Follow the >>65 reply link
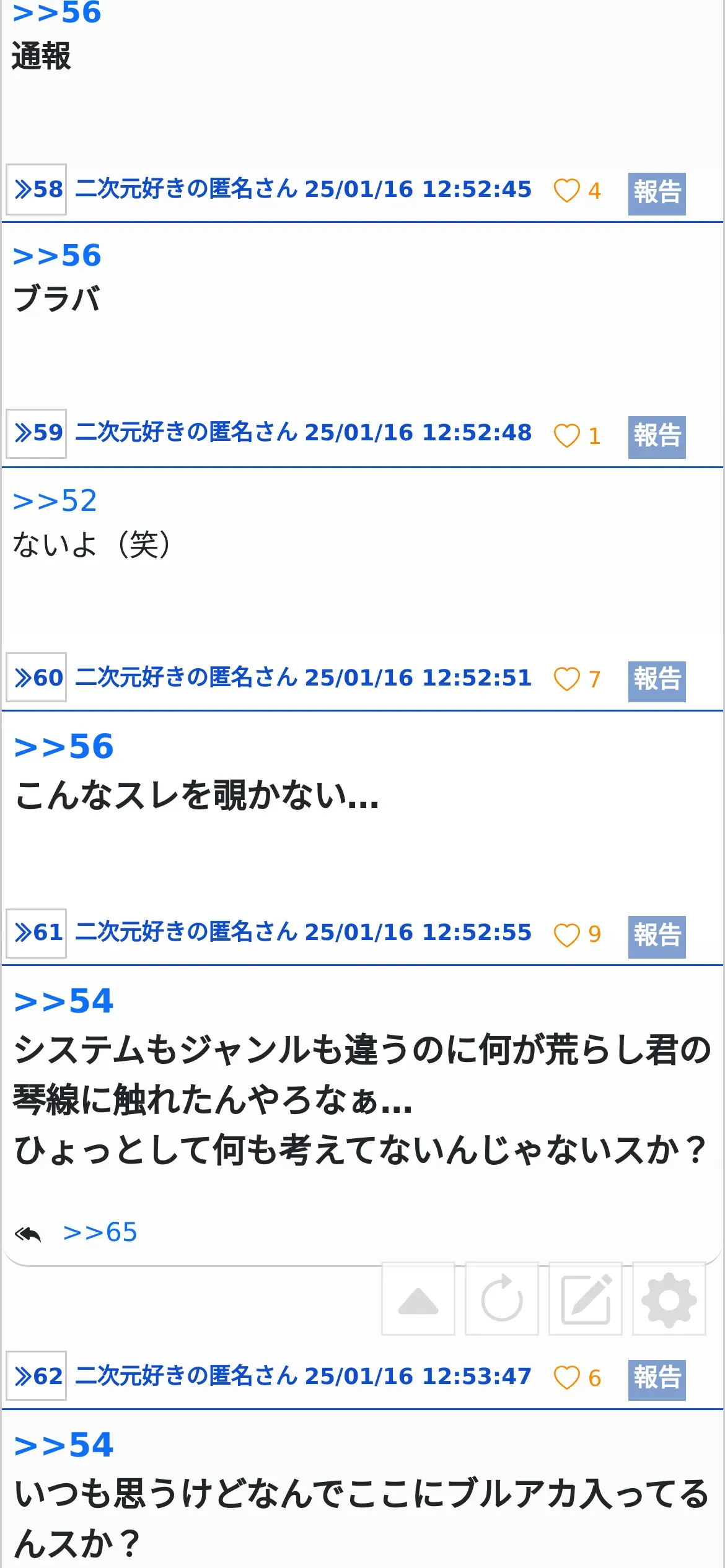This screenshot has height=1568, width=725. pyautogui.click(x=100, y=1232)
